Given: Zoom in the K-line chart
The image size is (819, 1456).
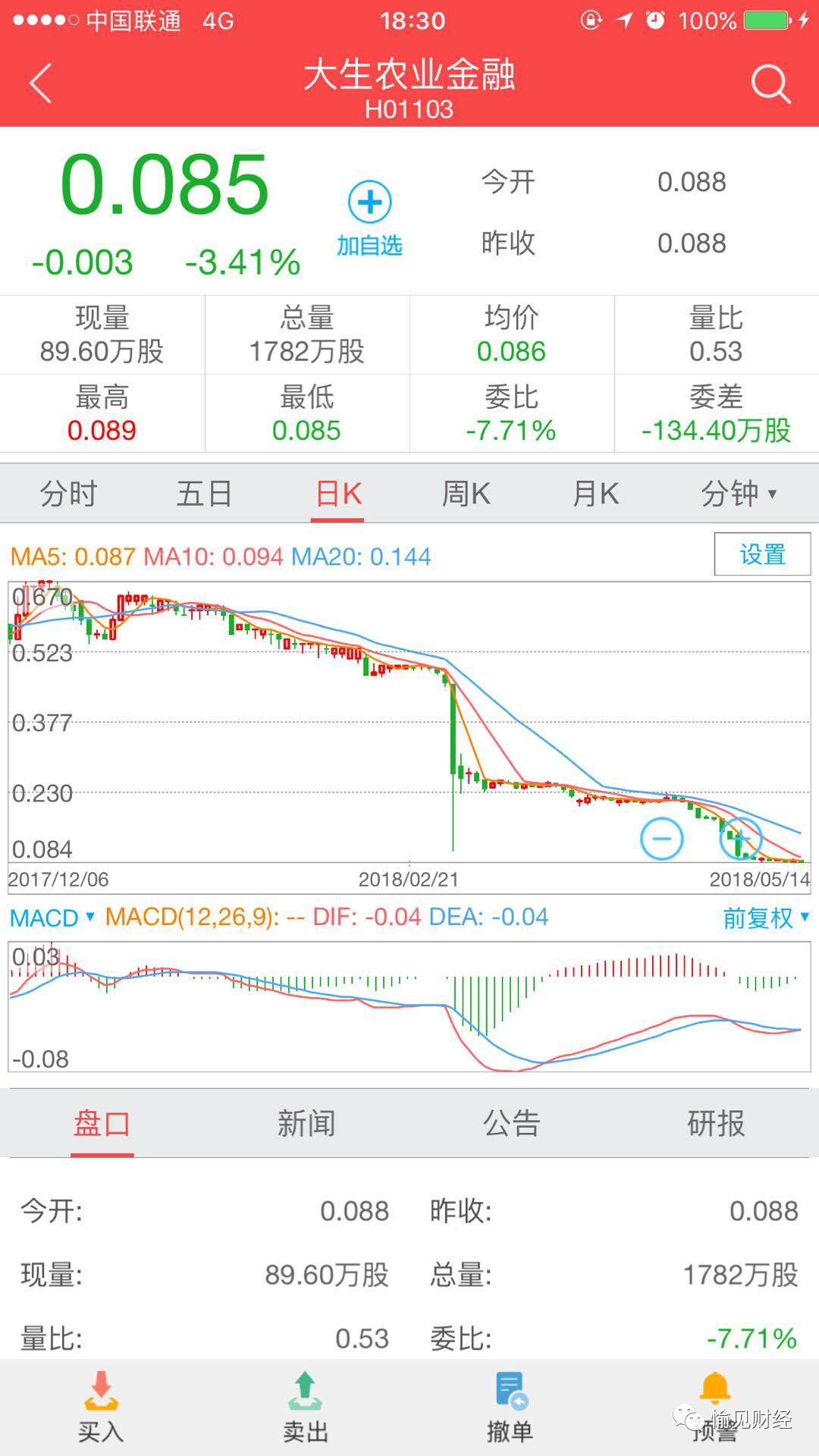Looking at the screenshot, I should 741,839.
